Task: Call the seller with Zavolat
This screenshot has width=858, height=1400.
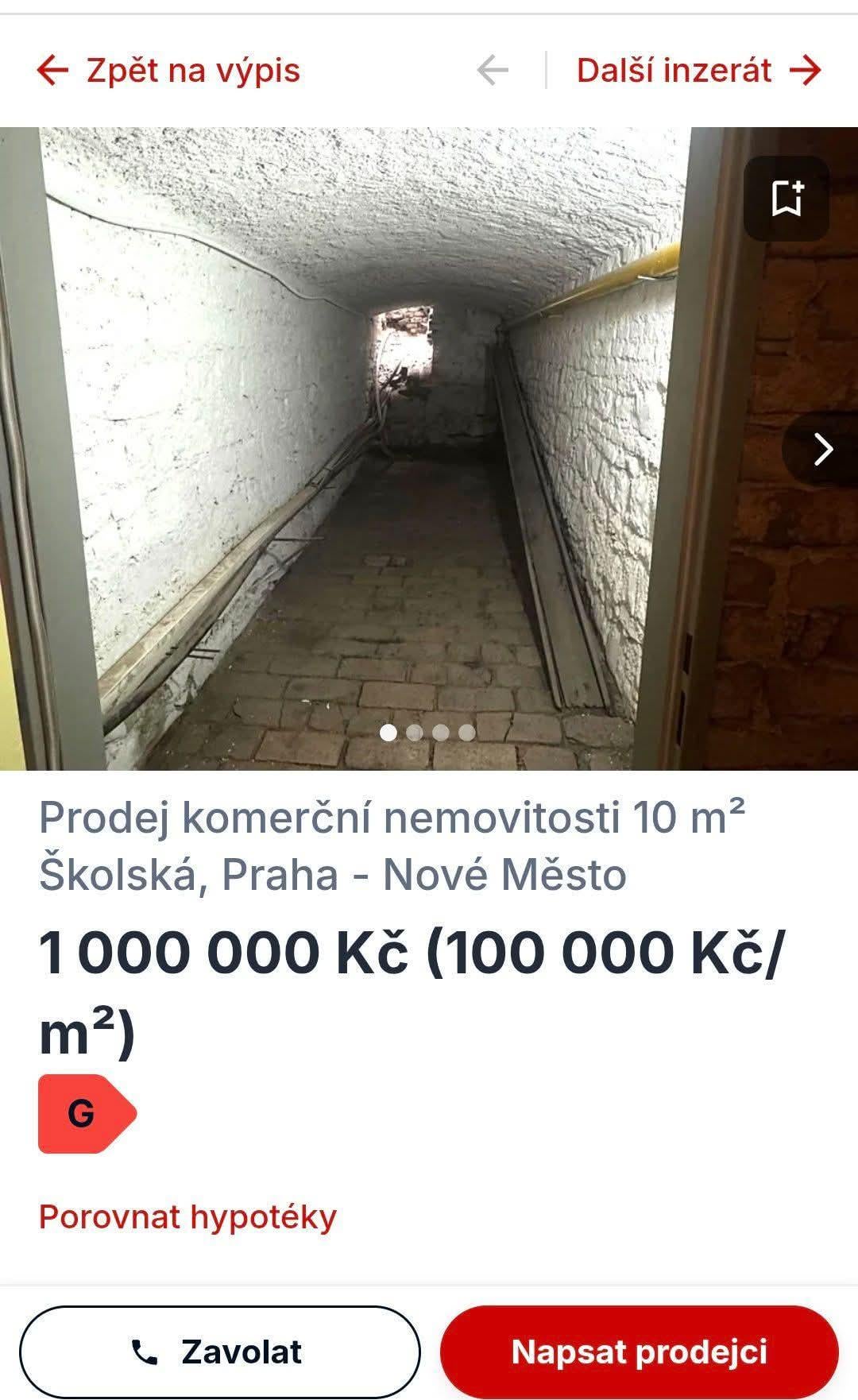Action: pos(219,1352)
